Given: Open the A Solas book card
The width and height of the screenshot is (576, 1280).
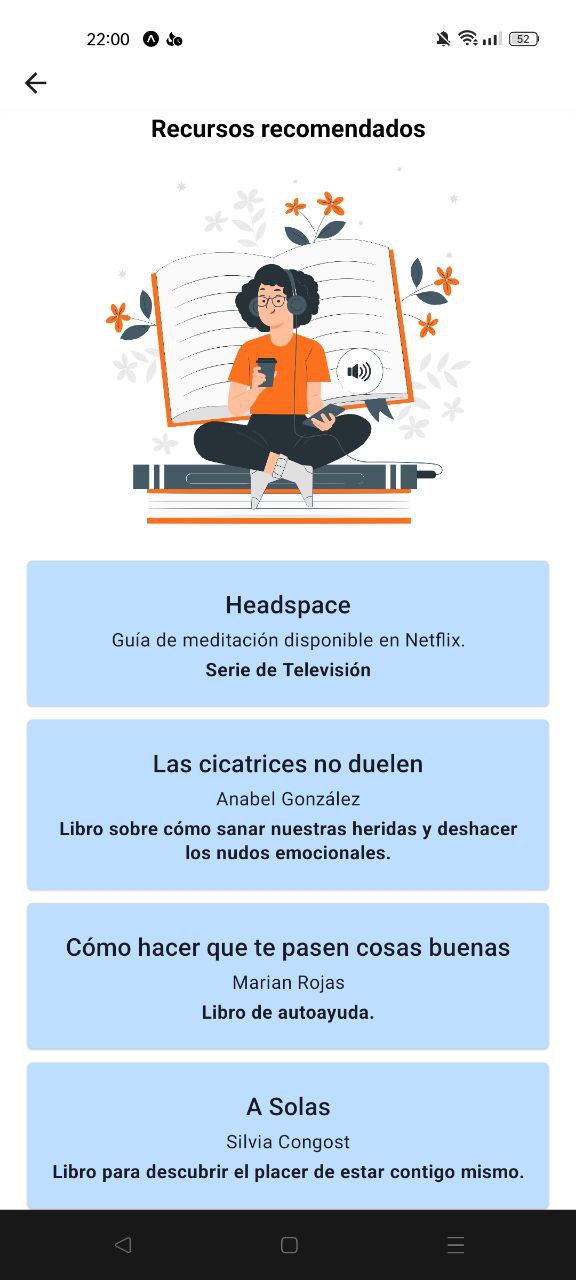Looking at the screenshot, I should point(288,1135).
